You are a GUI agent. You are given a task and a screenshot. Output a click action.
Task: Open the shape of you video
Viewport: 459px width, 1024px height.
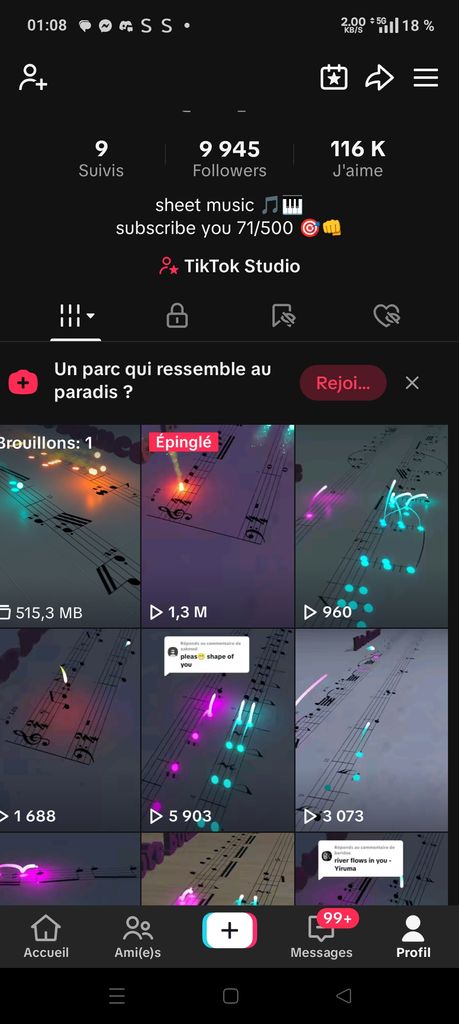pos(217,730)
